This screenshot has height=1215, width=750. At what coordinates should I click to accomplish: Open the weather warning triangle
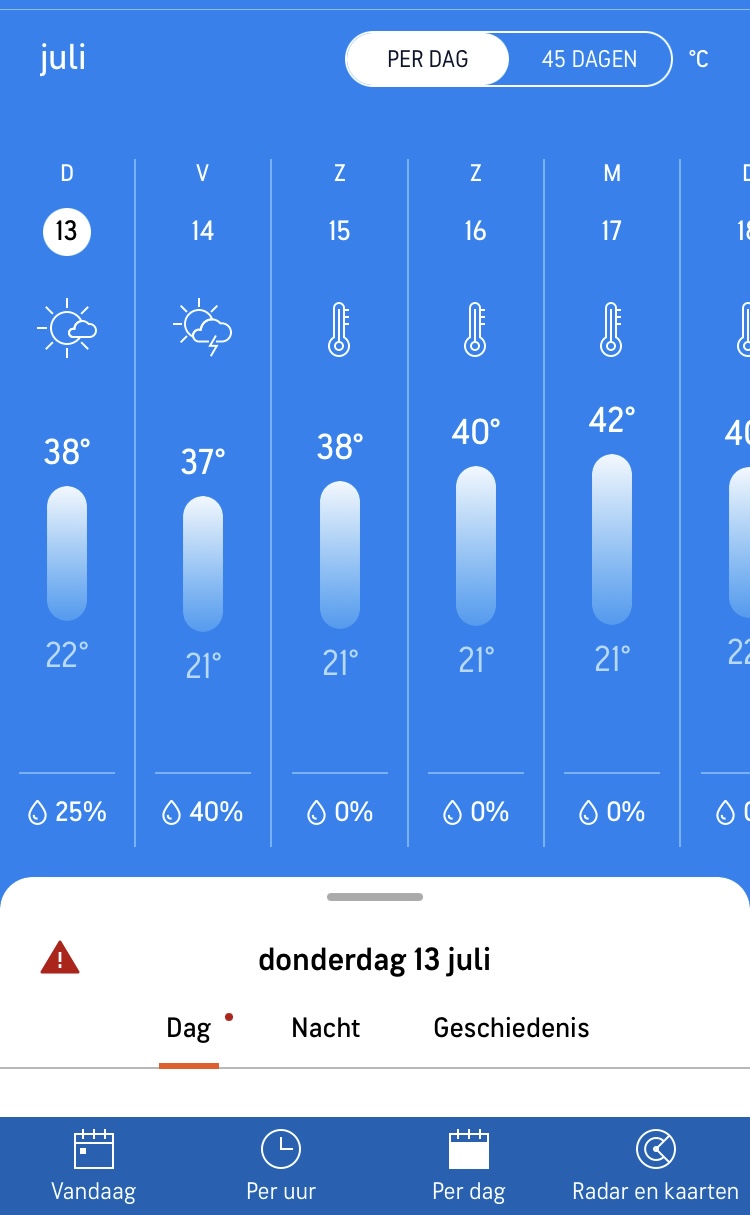[60, 958]
